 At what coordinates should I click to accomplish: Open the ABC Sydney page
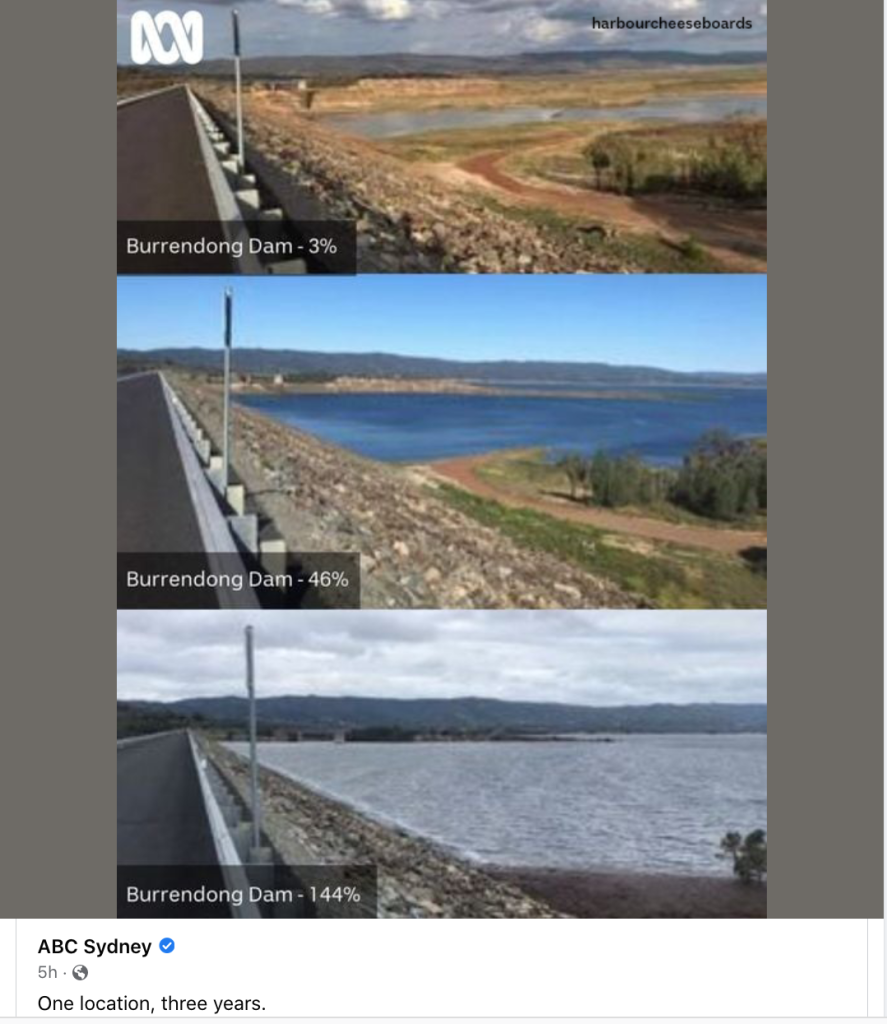(x=94, y=946)
